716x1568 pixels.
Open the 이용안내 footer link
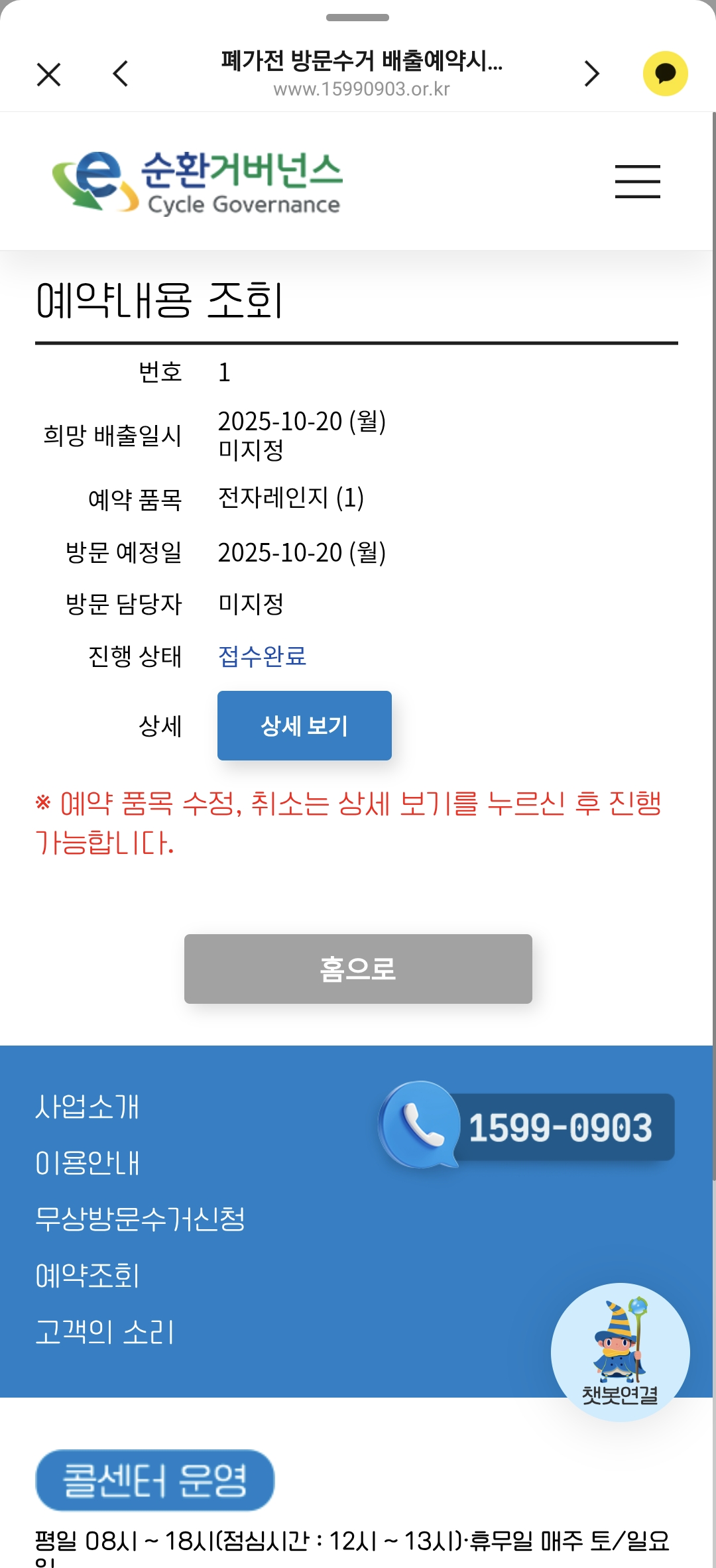88,1163
